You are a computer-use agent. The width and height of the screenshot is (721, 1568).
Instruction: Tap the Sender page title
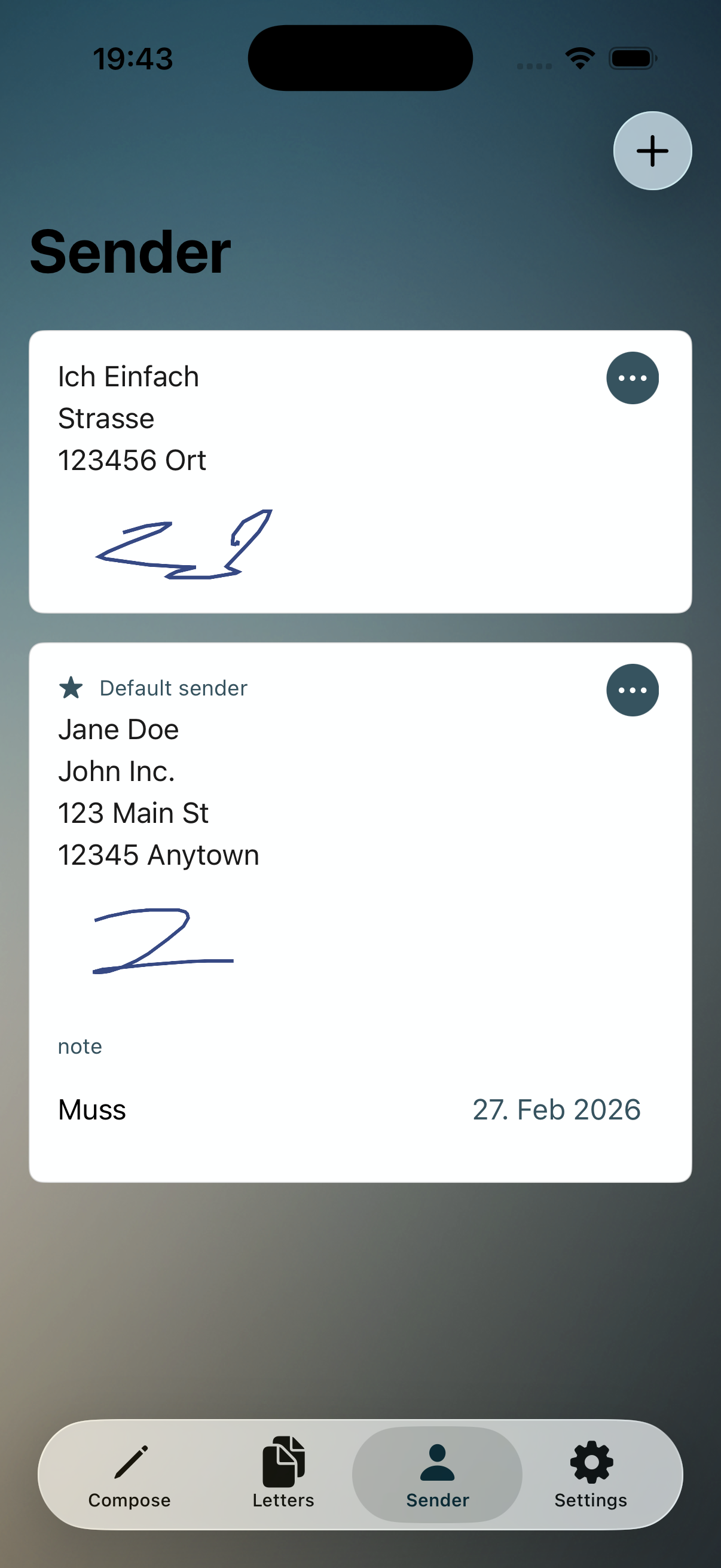(130, 249)
